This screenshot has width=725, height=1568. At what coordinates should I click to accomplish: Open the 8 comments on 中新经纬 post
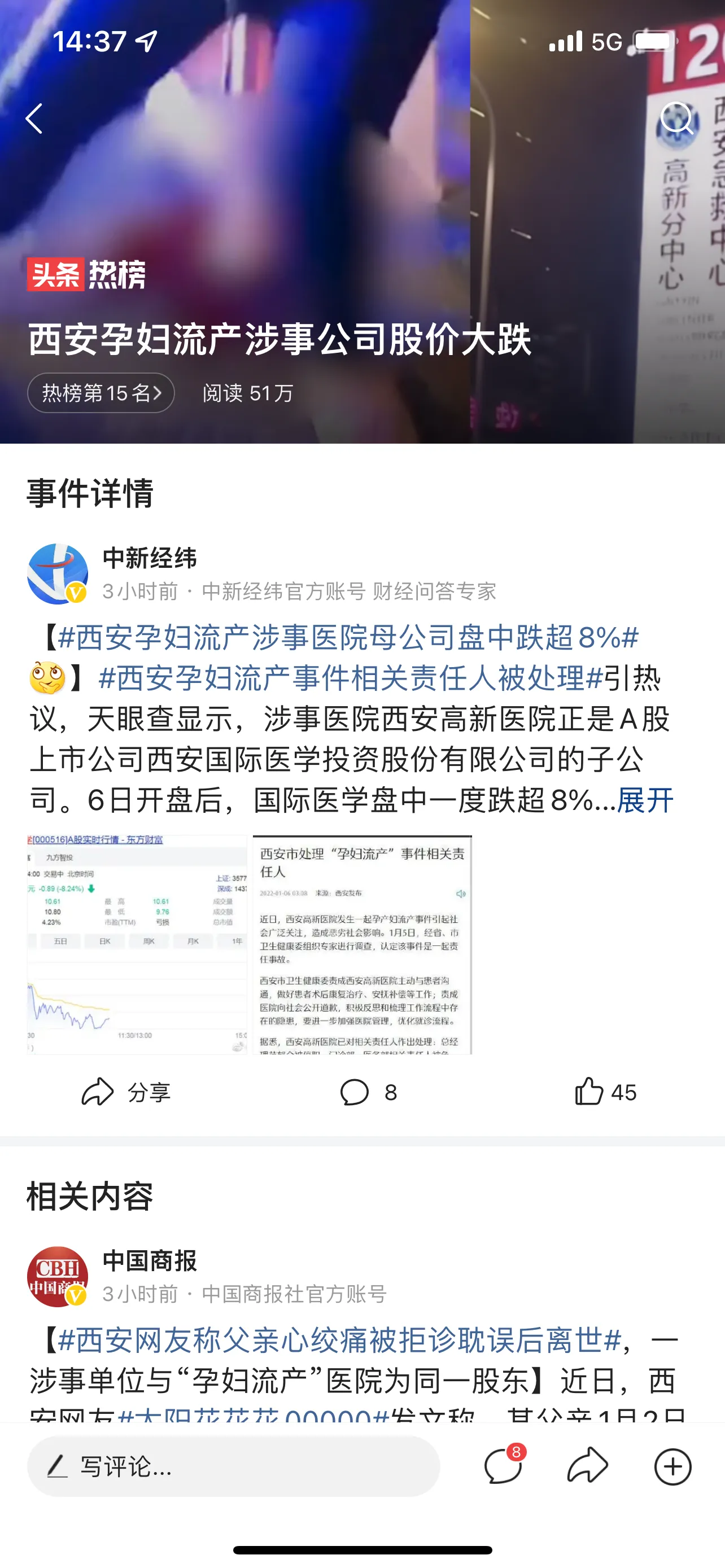point(368,1092)
